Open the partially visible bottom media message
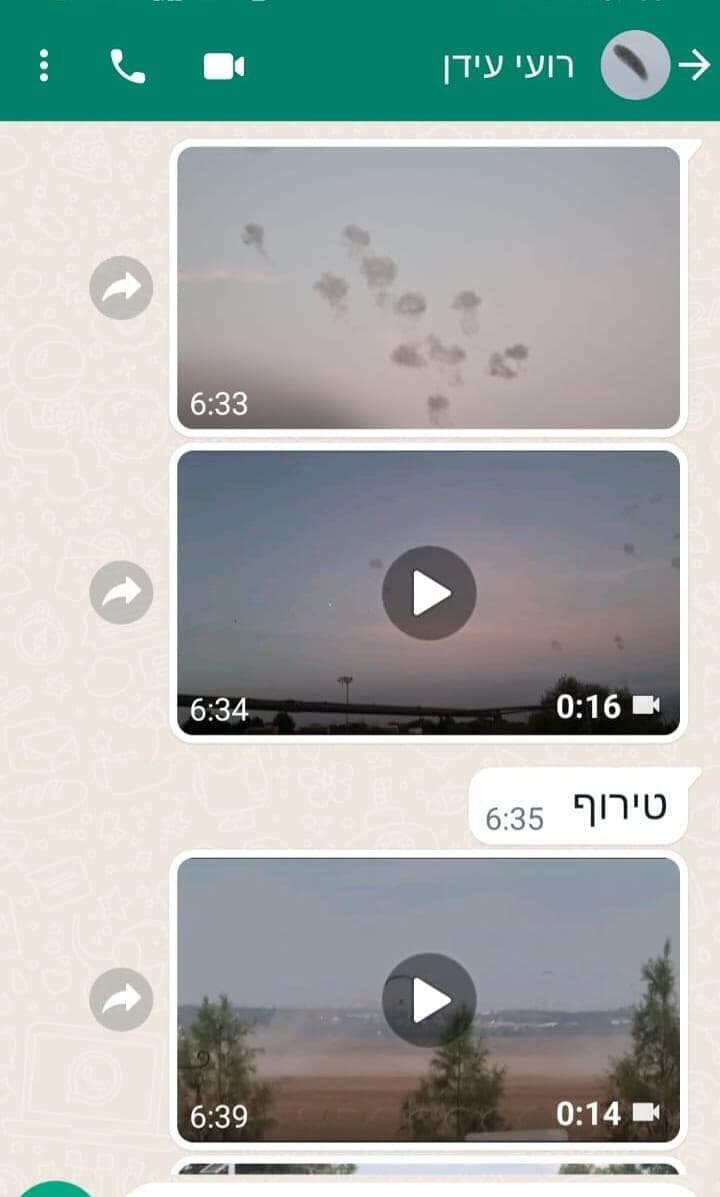720x1197 pixels. click(x=428, y=1180)
